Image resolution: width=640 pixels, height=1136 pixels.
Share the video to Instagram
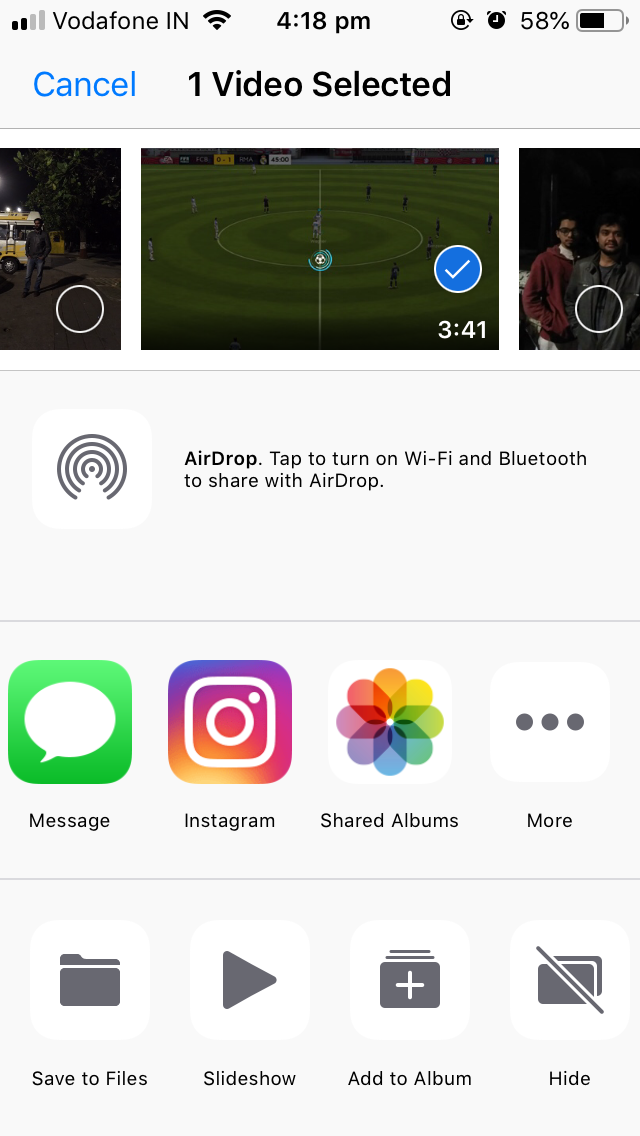230,722
